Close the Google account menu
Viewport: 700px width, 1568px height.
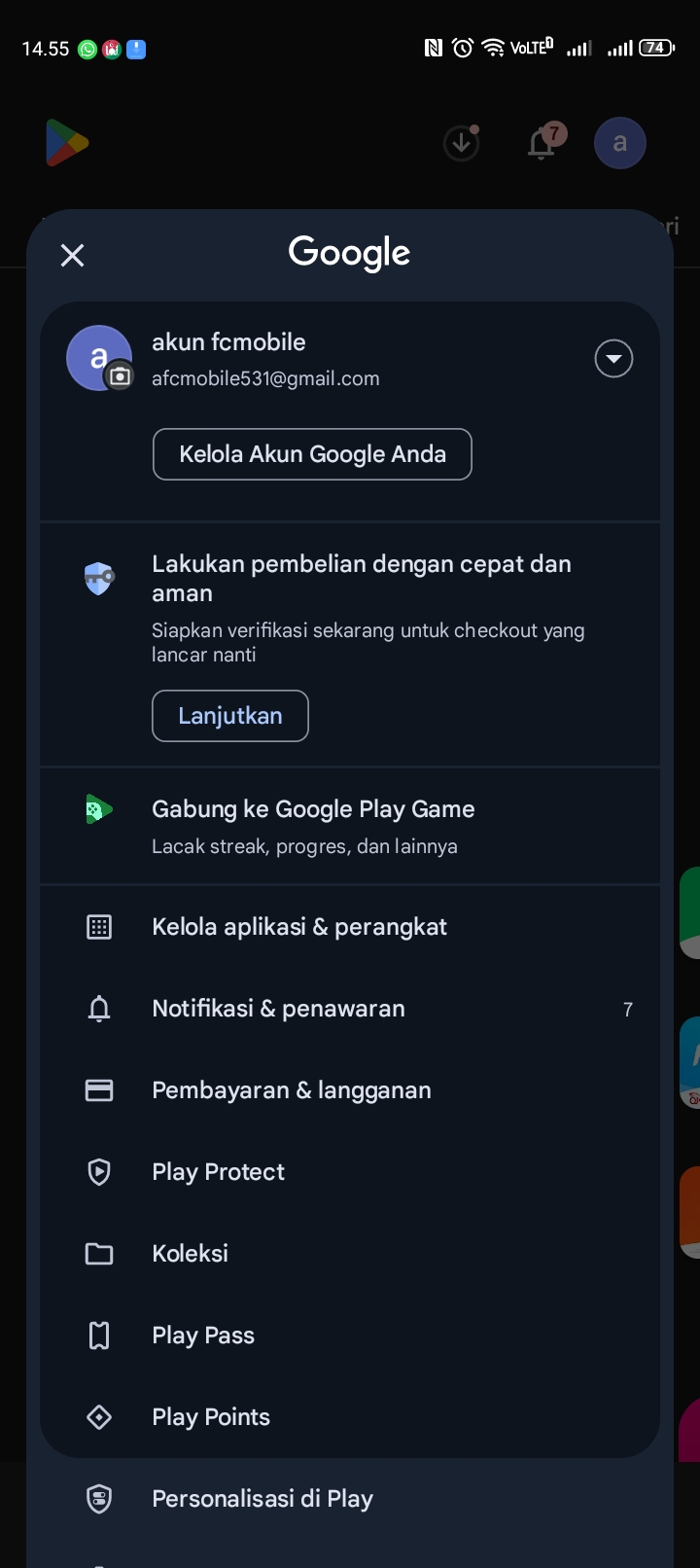[73, 256]
